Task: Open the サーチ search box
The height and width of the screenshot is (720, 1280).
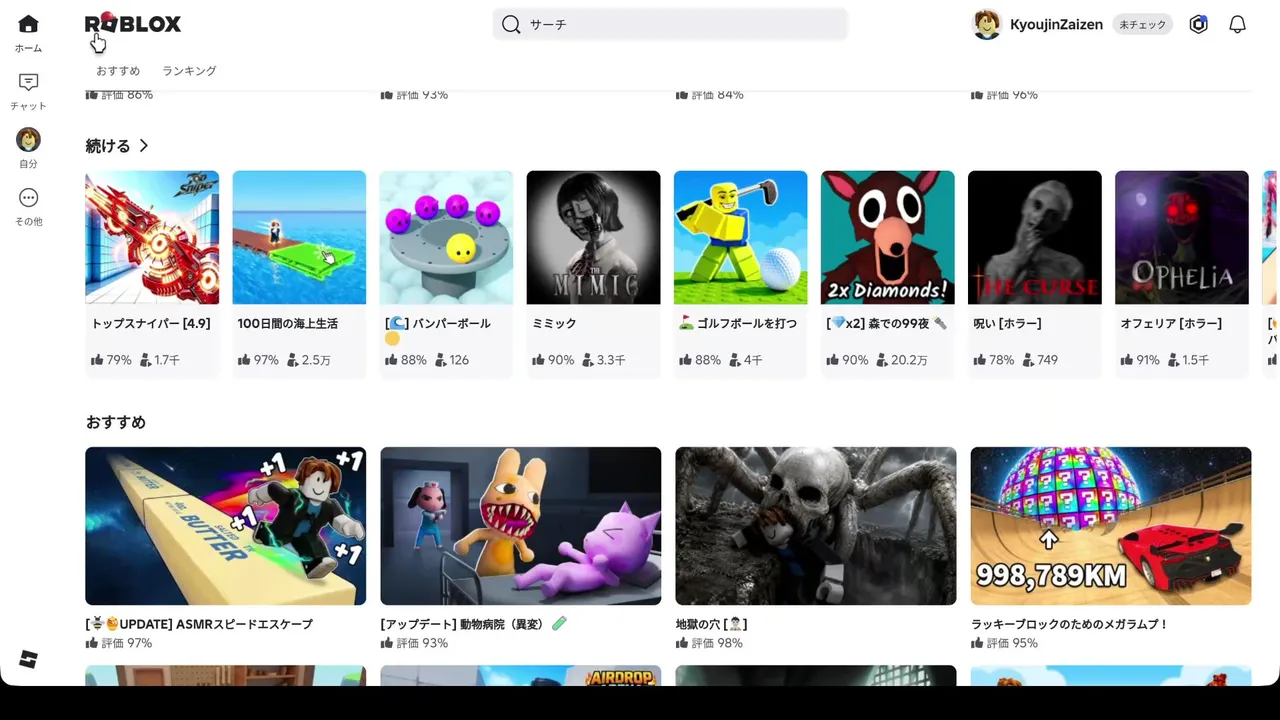Action: tap(670, 24)
